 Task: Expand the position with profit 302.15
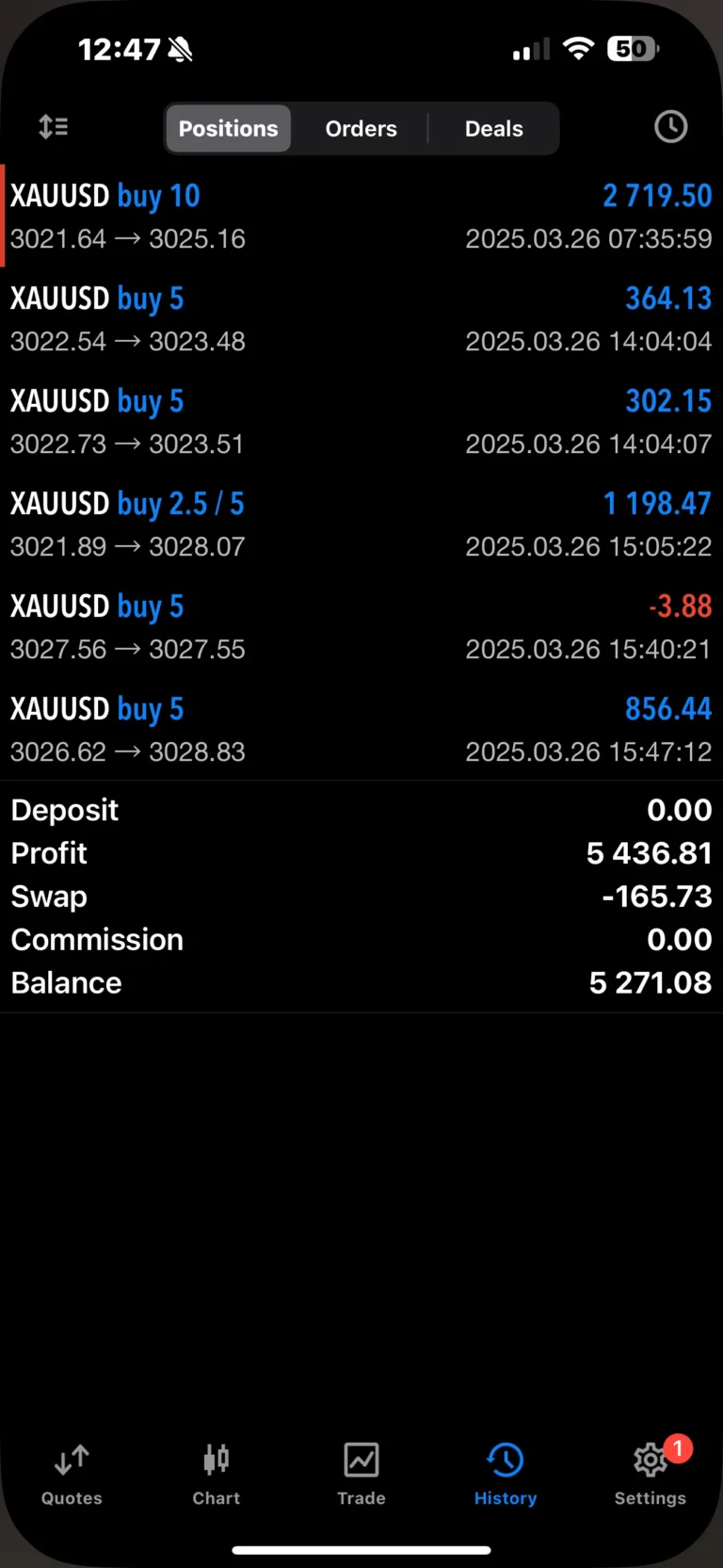click(361, 422)
